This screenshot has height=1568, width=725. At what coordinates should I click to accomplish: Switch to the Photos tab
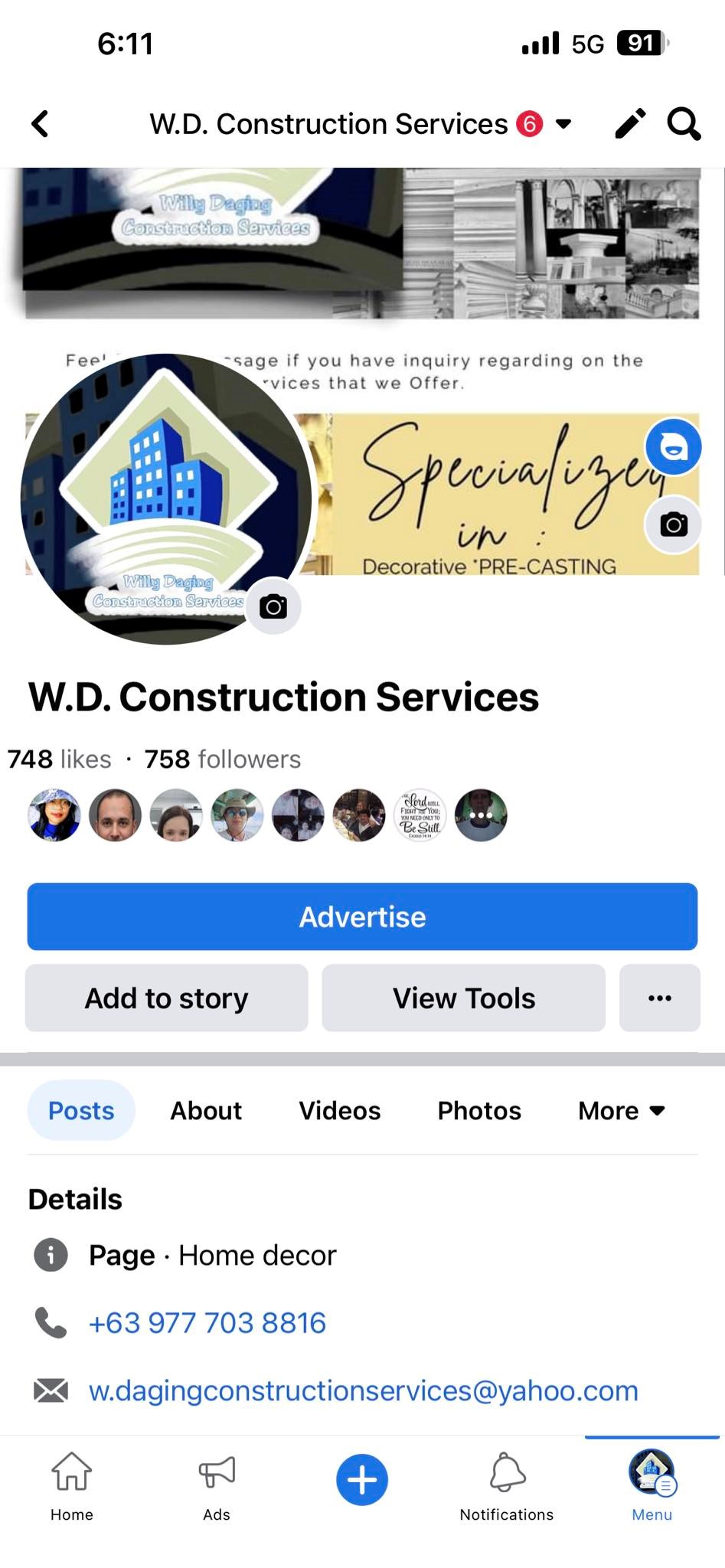click(479, 1111)
